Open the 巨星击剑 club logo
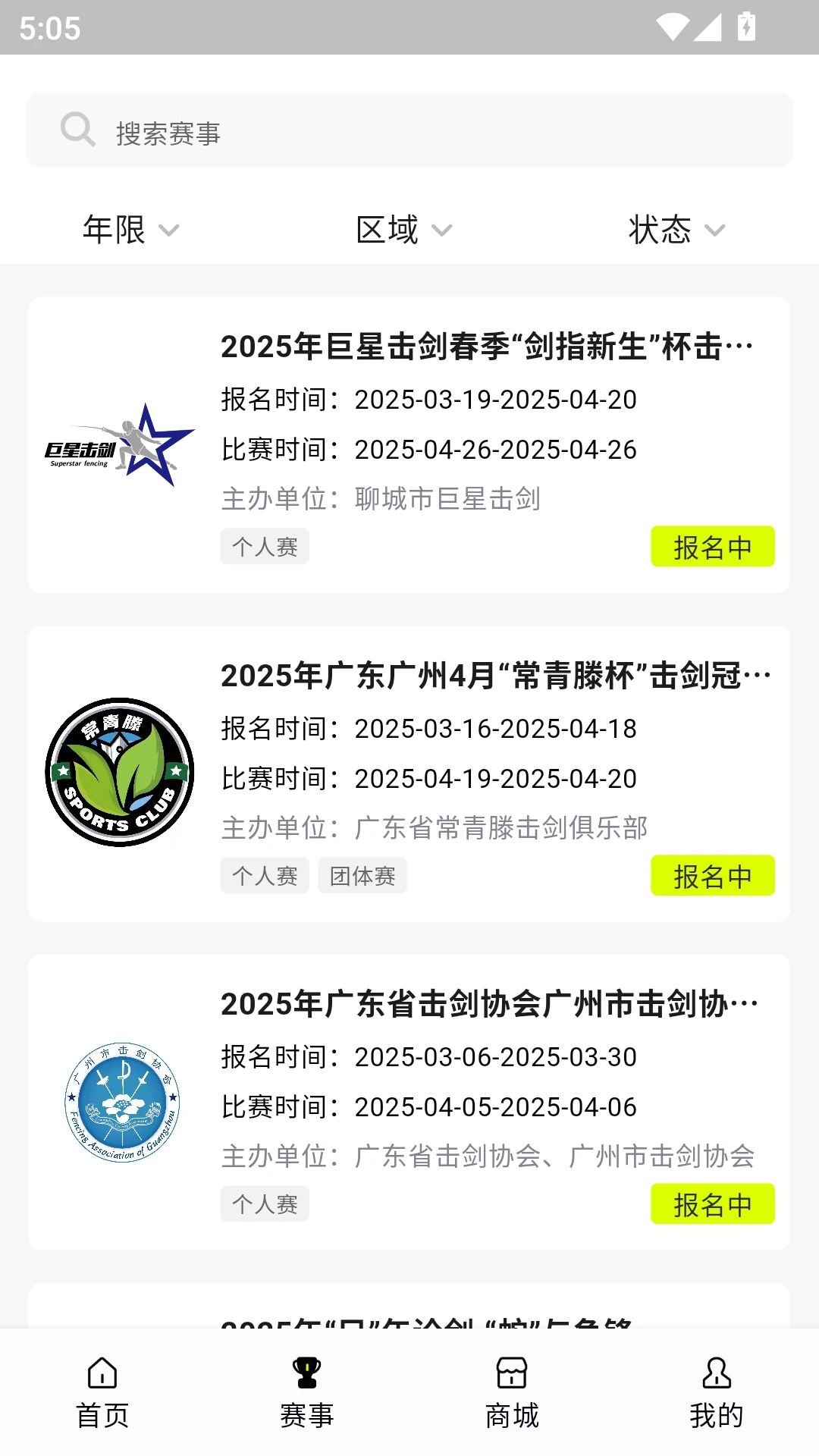819x1456 pixels. pos(118,444)
